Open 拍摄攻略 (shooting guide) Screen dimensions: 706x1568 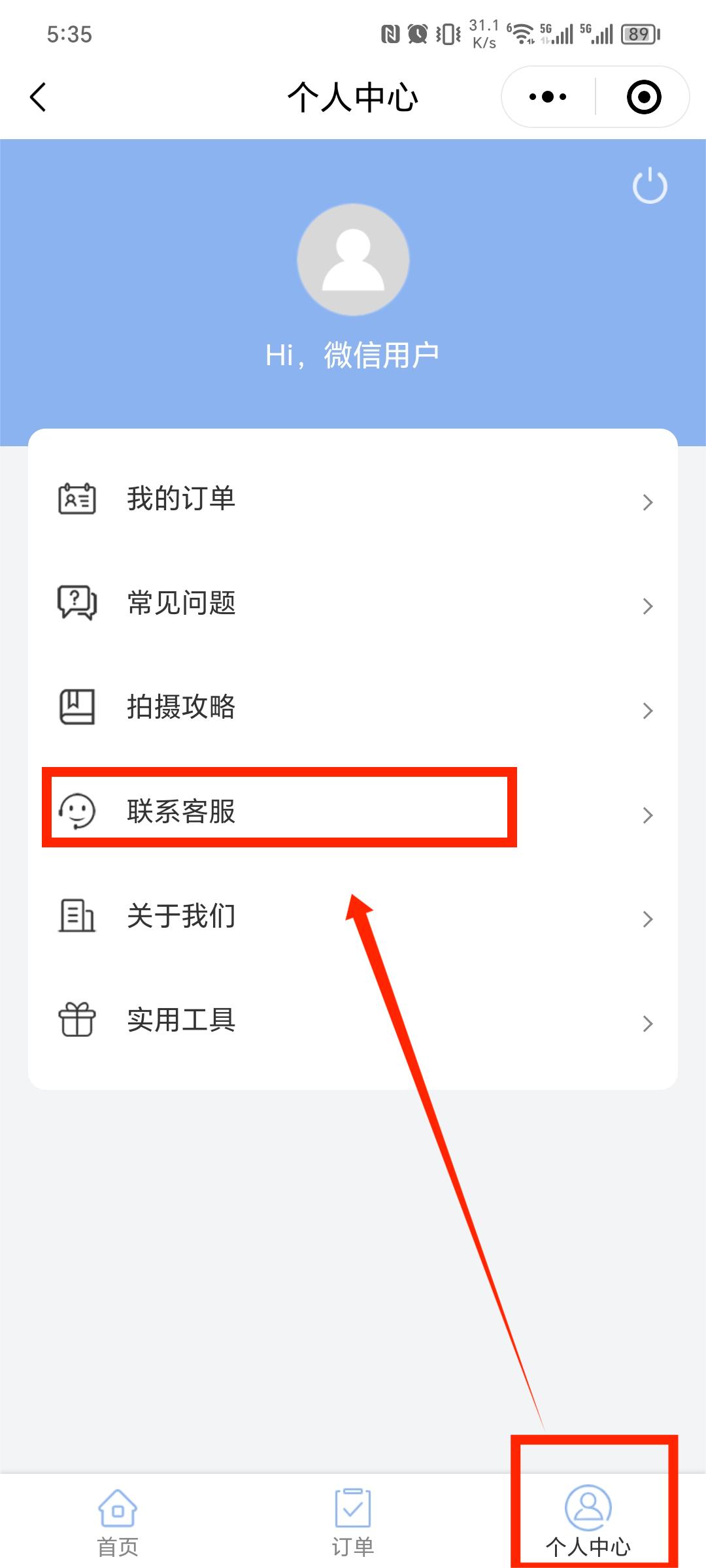click(x=353, y=708)
